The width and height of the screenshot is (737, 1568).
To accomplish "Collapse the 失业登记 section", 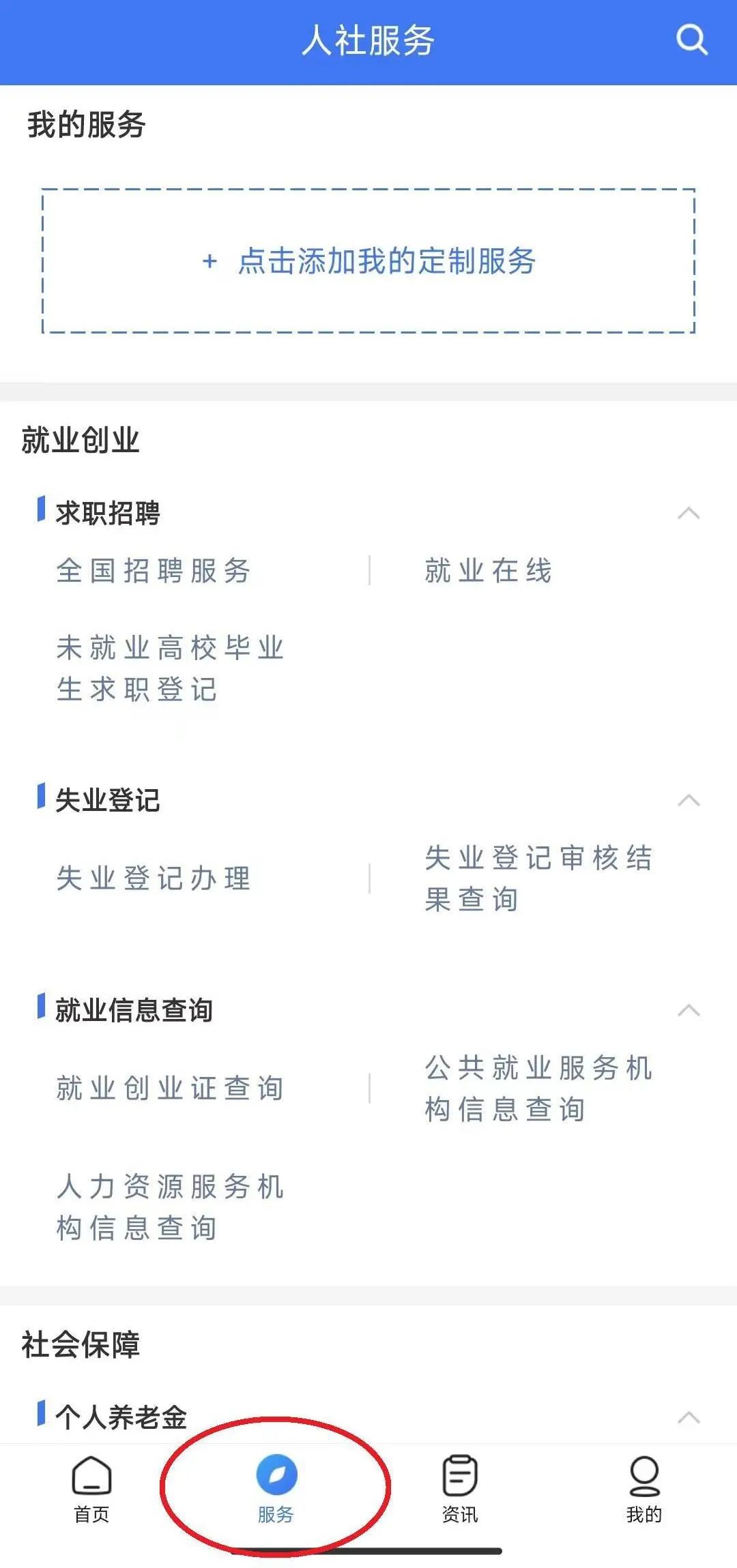I will [689, 801].
